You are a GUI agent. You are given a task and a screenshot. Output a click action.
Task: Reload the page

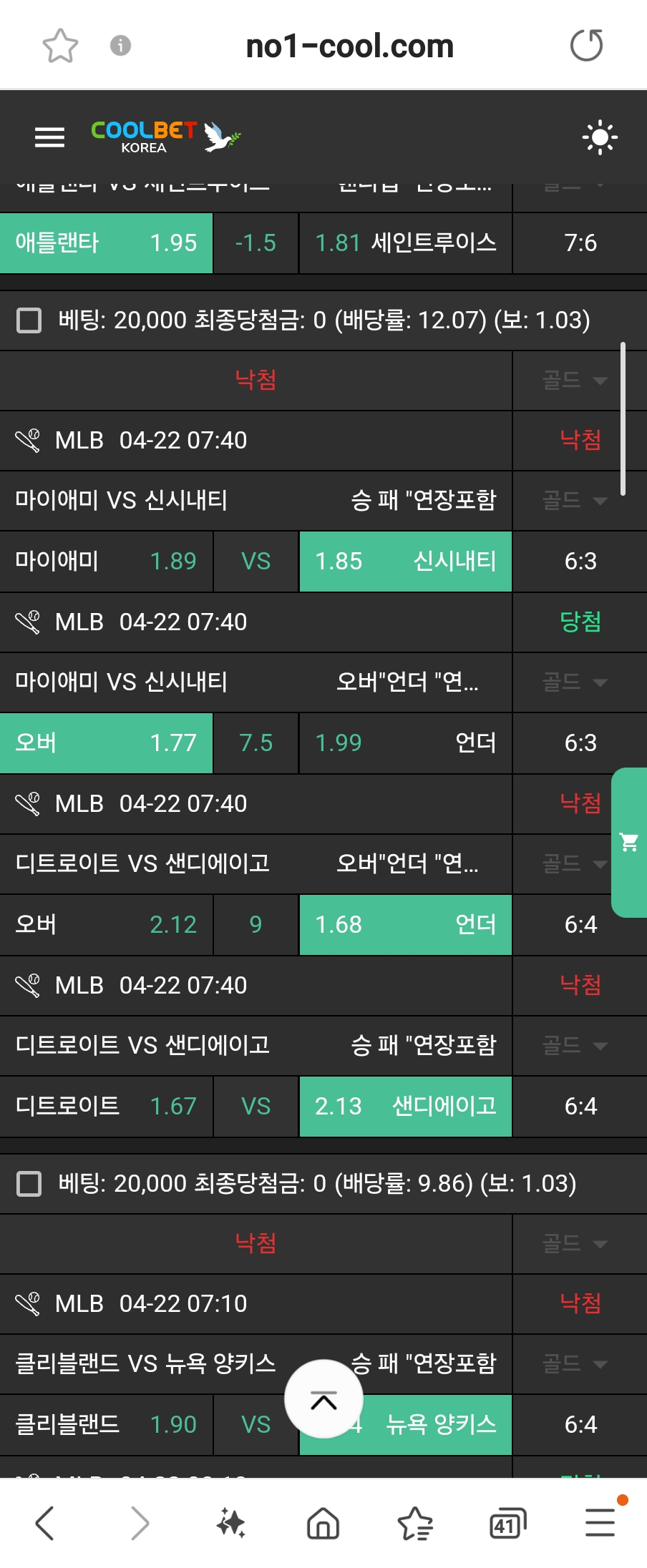(586, 46)
